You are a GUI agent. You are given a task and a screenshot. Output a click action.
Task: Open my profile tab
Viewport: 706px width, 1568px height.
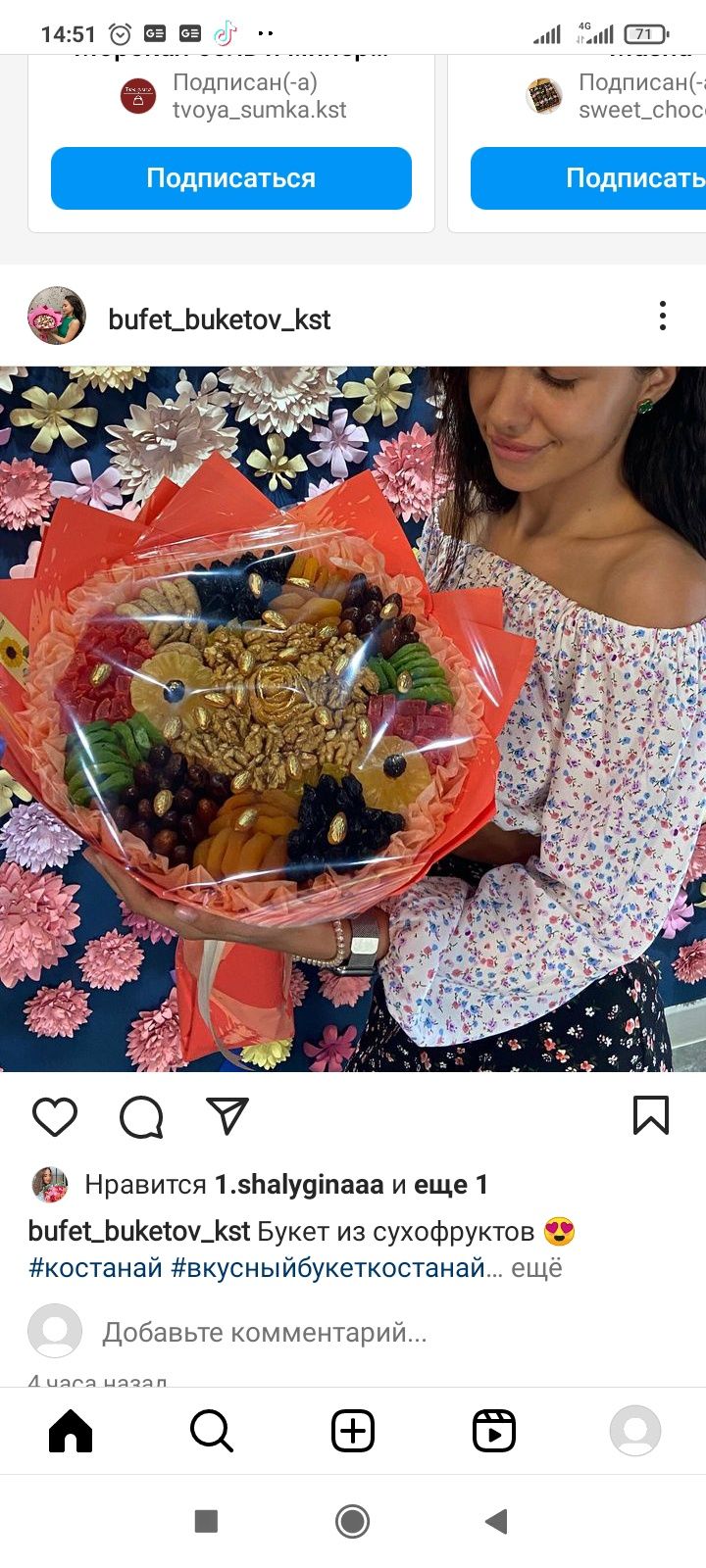tap(635, 1431)
